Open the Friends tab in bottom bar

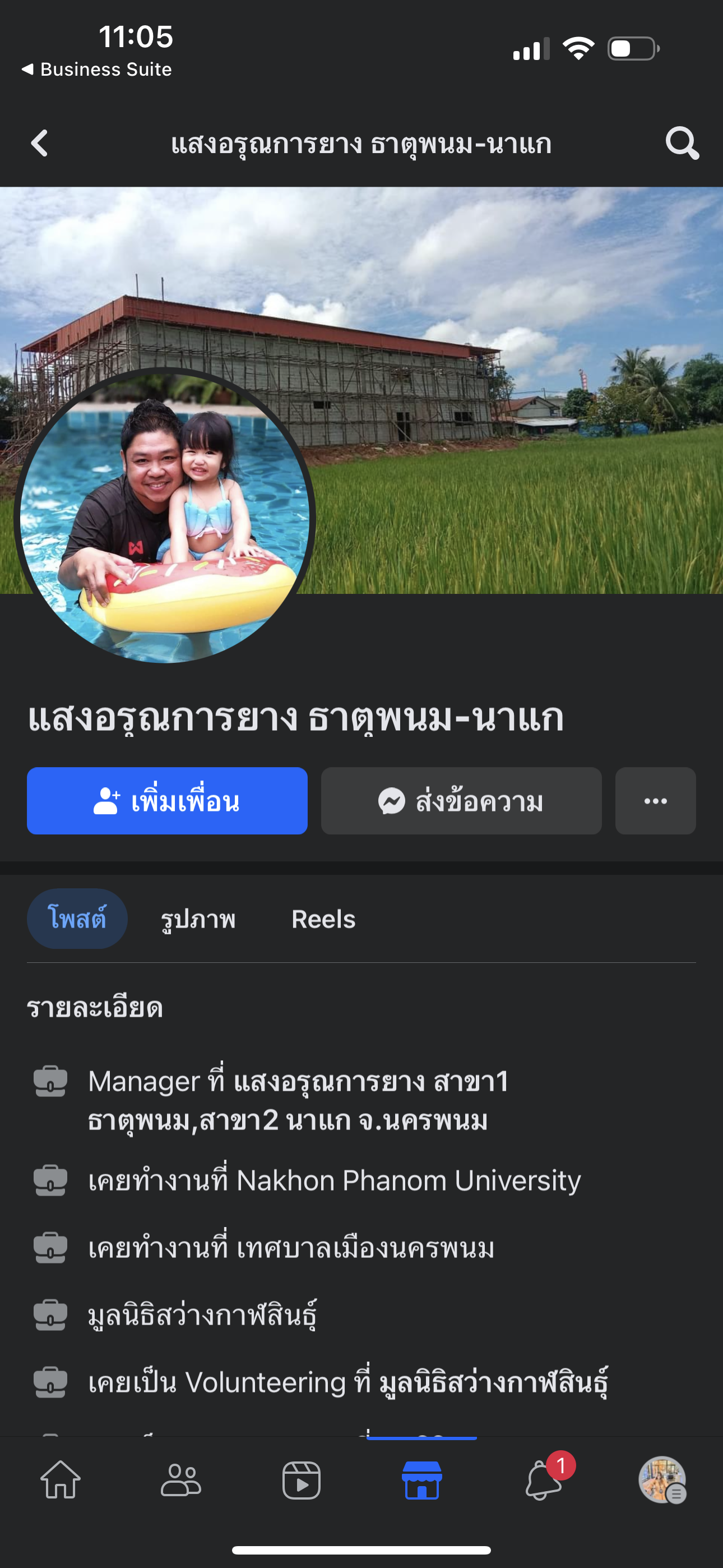click(180, 1480)
